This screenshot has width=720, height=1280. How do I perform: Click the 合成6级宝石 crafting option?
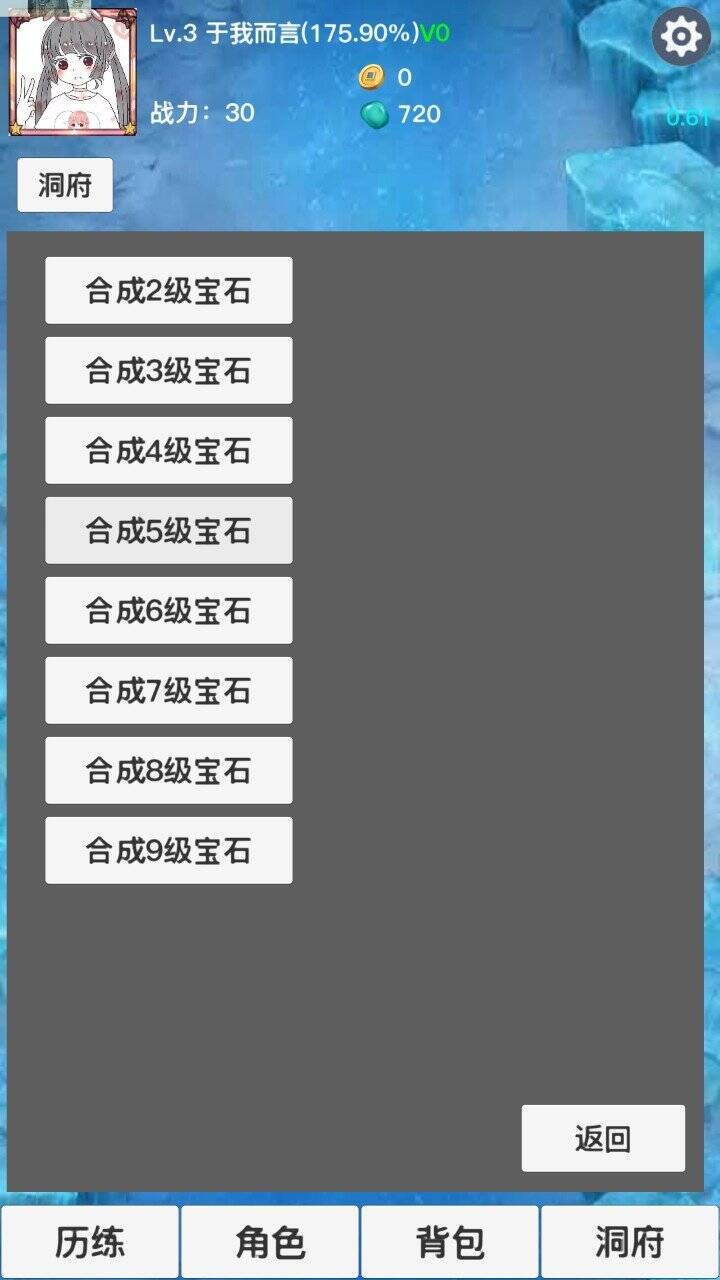168,610
